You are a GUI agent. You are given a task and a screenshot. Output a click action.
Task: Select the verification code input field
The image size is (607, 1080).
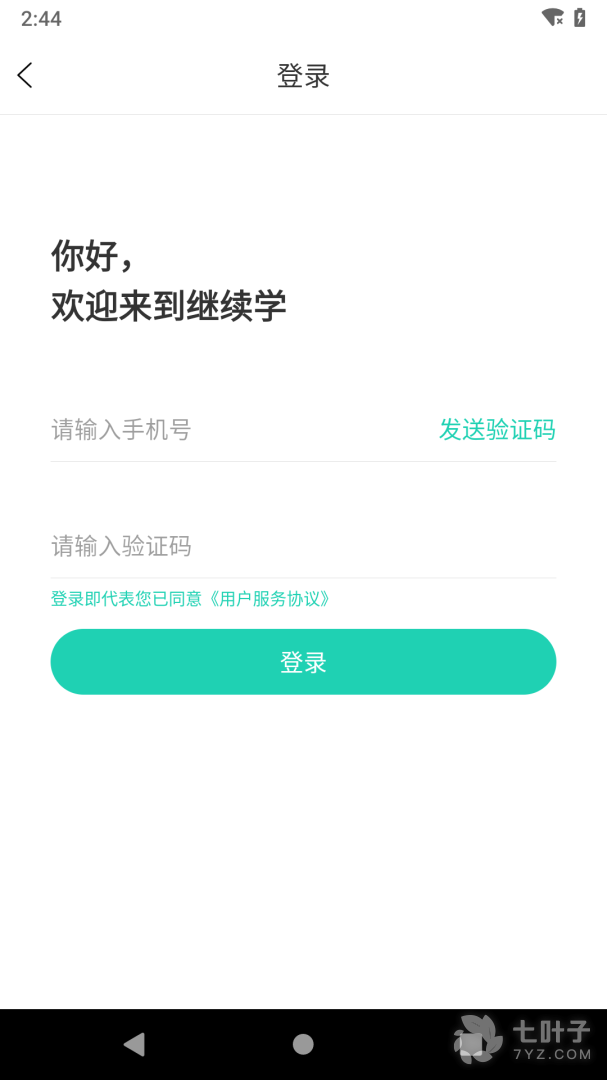click(300, 546)
